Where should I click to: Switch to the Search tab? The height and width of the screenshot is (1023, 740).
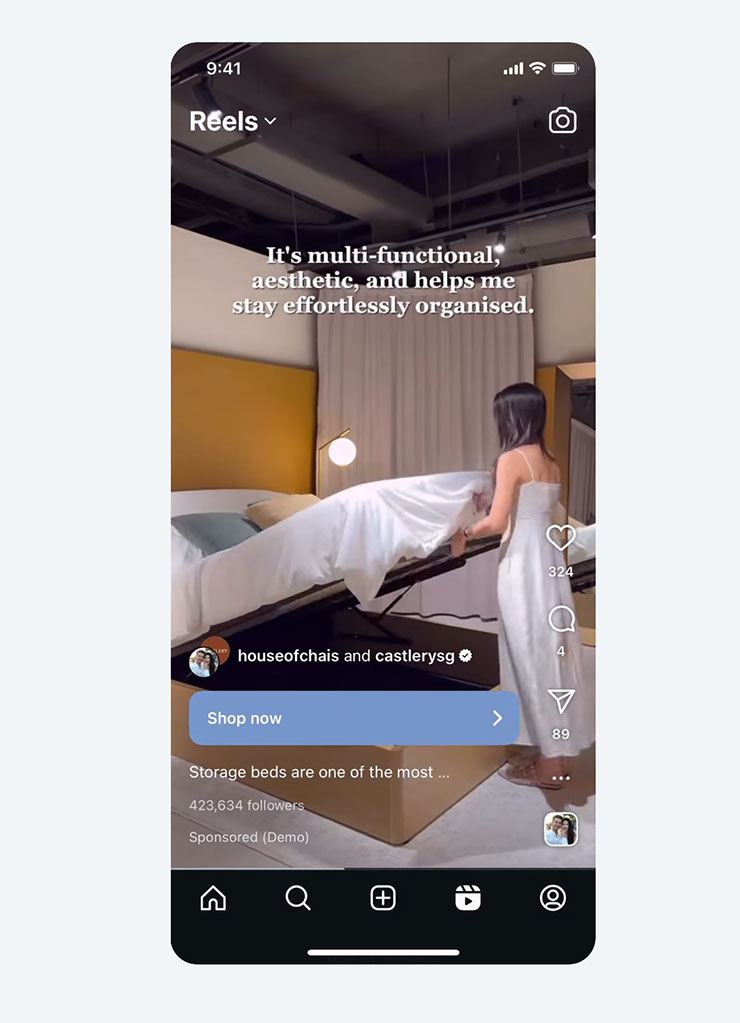298,898
